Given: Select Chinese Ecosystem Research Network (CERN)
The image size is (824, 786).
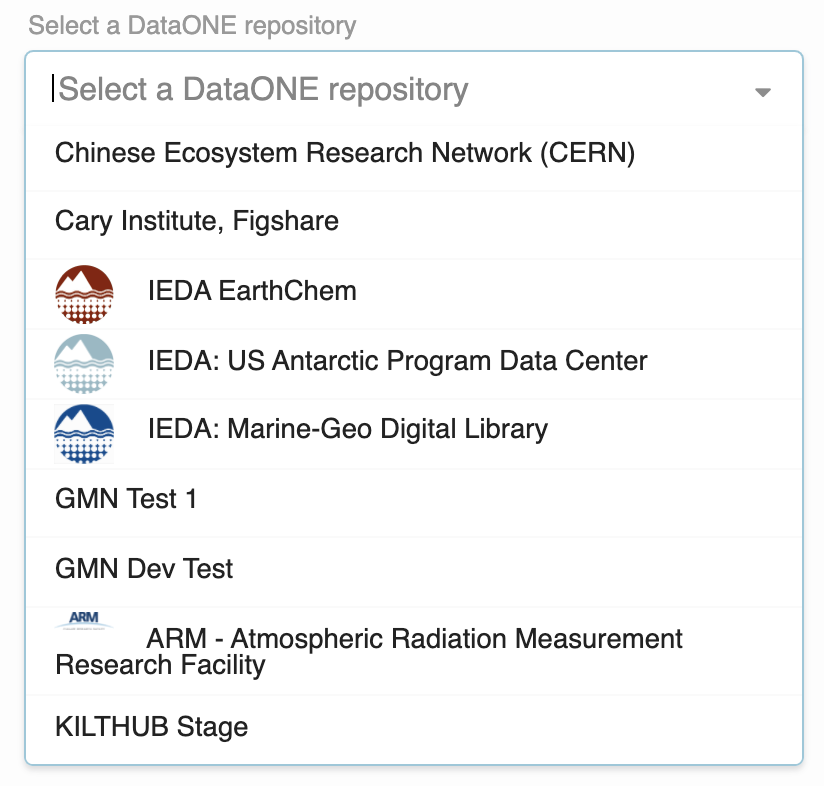Looking at the screenshot, I should click(x=345, y=153).
